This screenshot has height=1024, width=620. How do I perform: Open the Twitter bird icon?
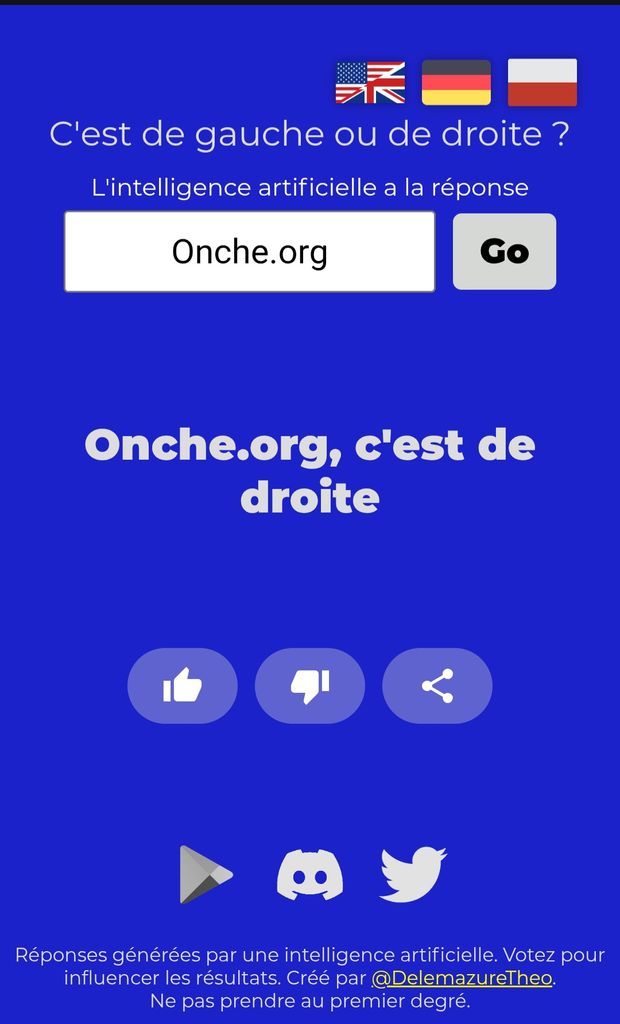tap(413, 874)
